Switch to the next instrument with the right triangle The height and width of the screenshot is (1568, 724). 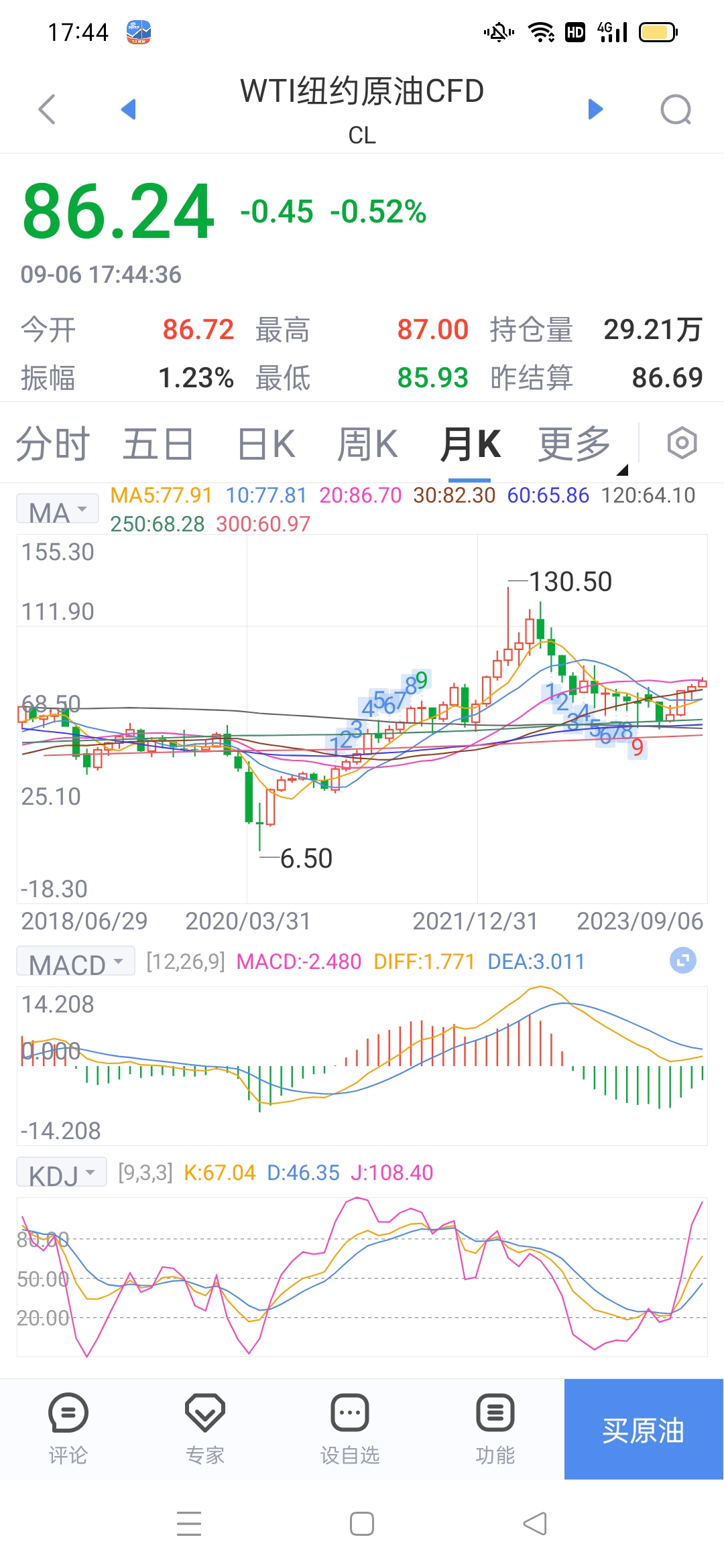click(x=595, y=109)
